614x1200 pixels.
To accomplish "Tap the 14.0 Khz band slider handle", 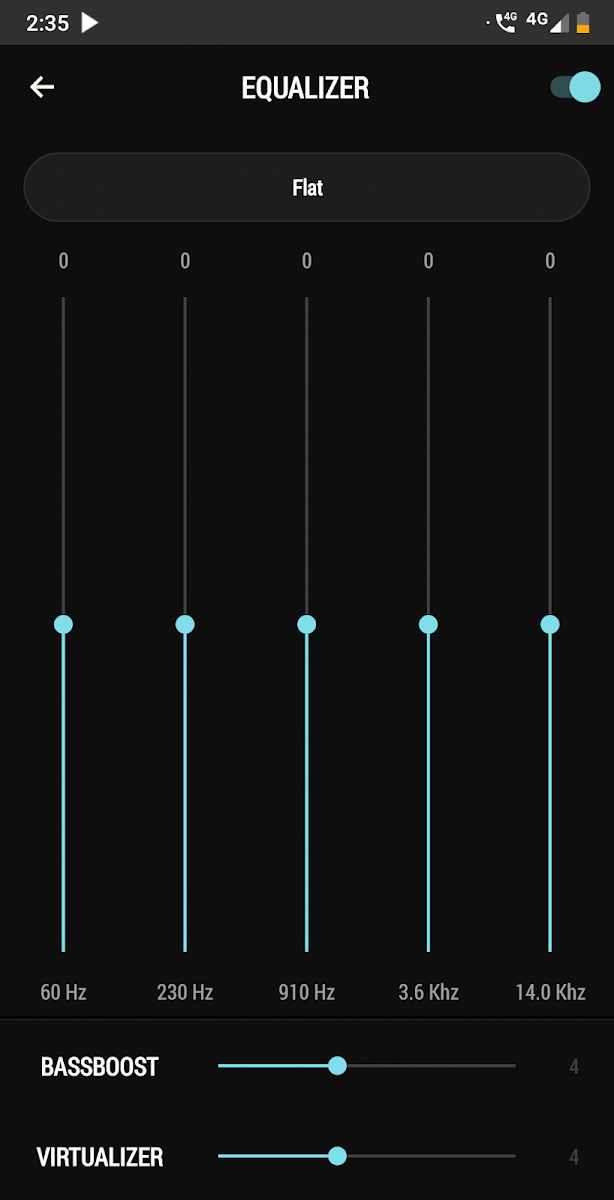I will [x=550, y=624].
